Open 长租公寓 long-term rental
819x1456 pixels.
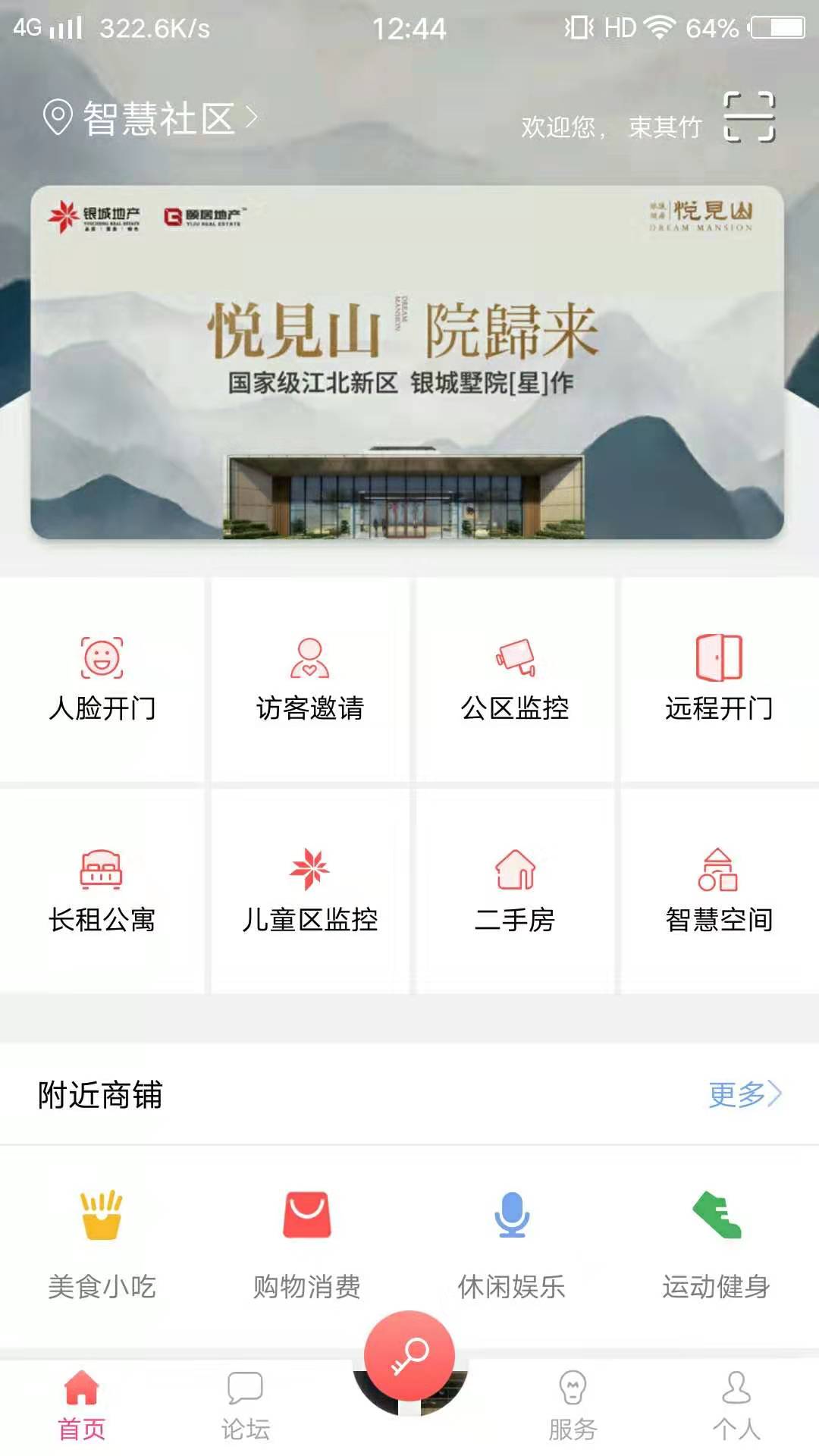pos(102,891)
